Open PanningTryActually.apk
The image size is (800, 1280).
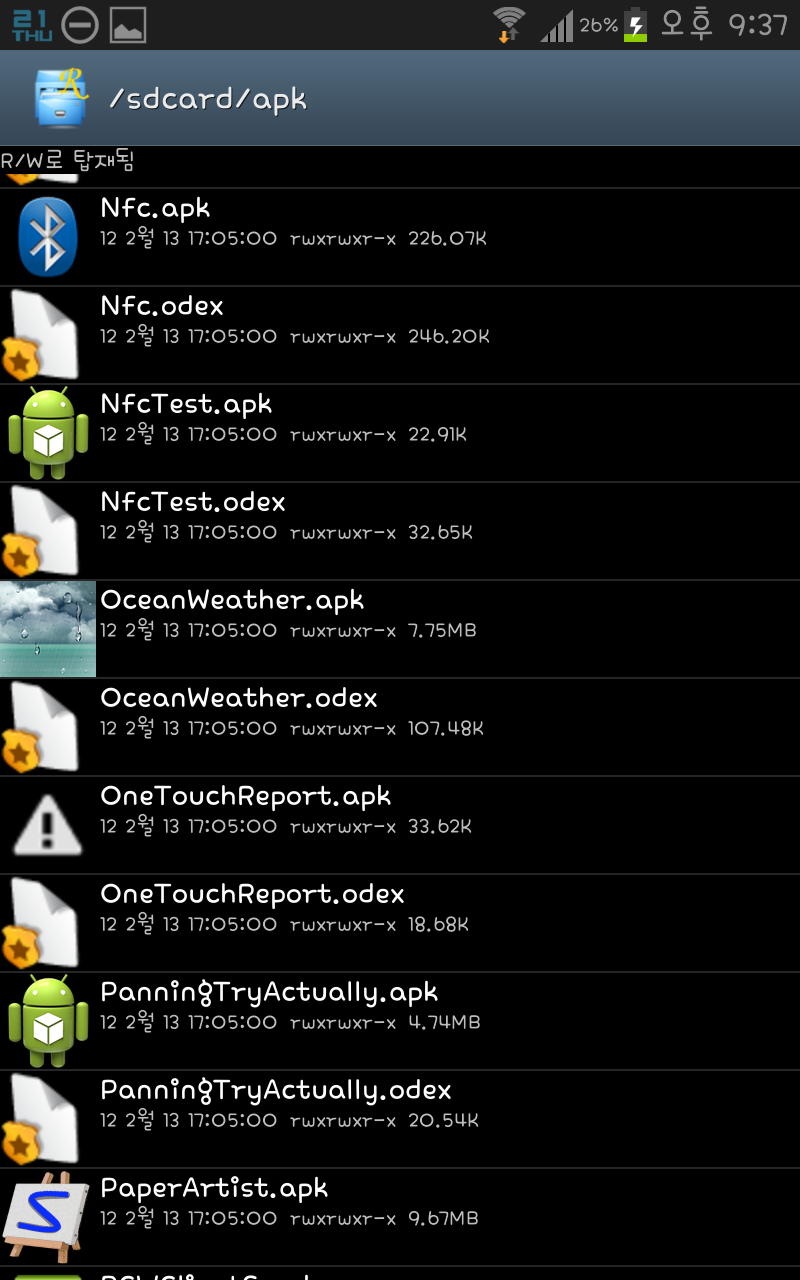tap(400, 1021)
